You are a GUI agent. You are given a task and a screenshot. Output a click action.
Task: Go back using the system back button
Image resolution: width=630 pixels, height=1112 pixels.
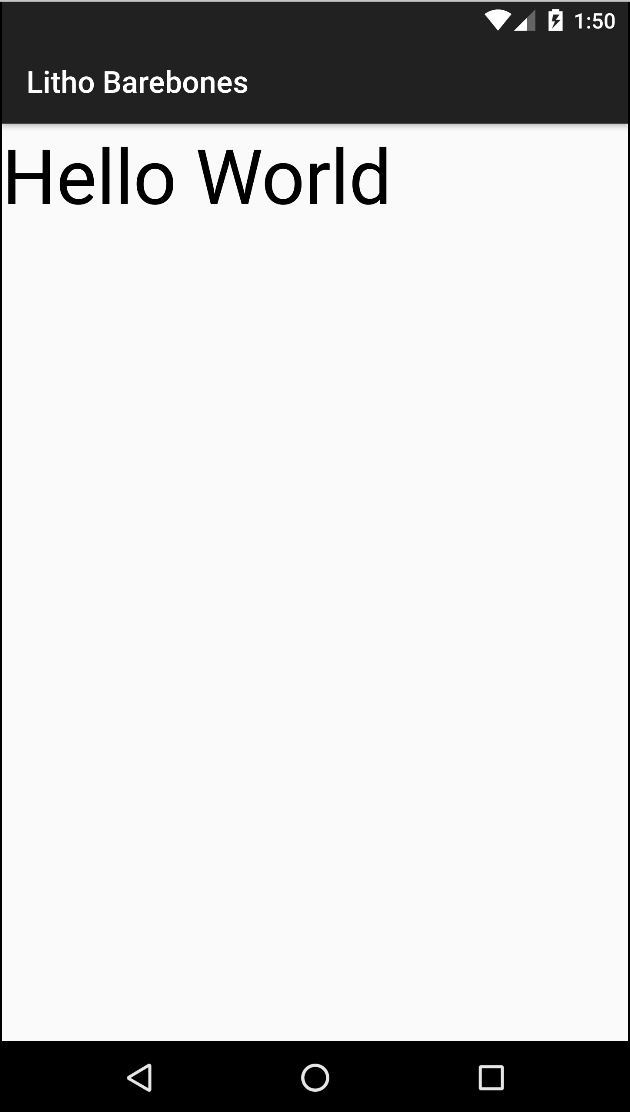pyautogui.click(x=140, y=1077)
